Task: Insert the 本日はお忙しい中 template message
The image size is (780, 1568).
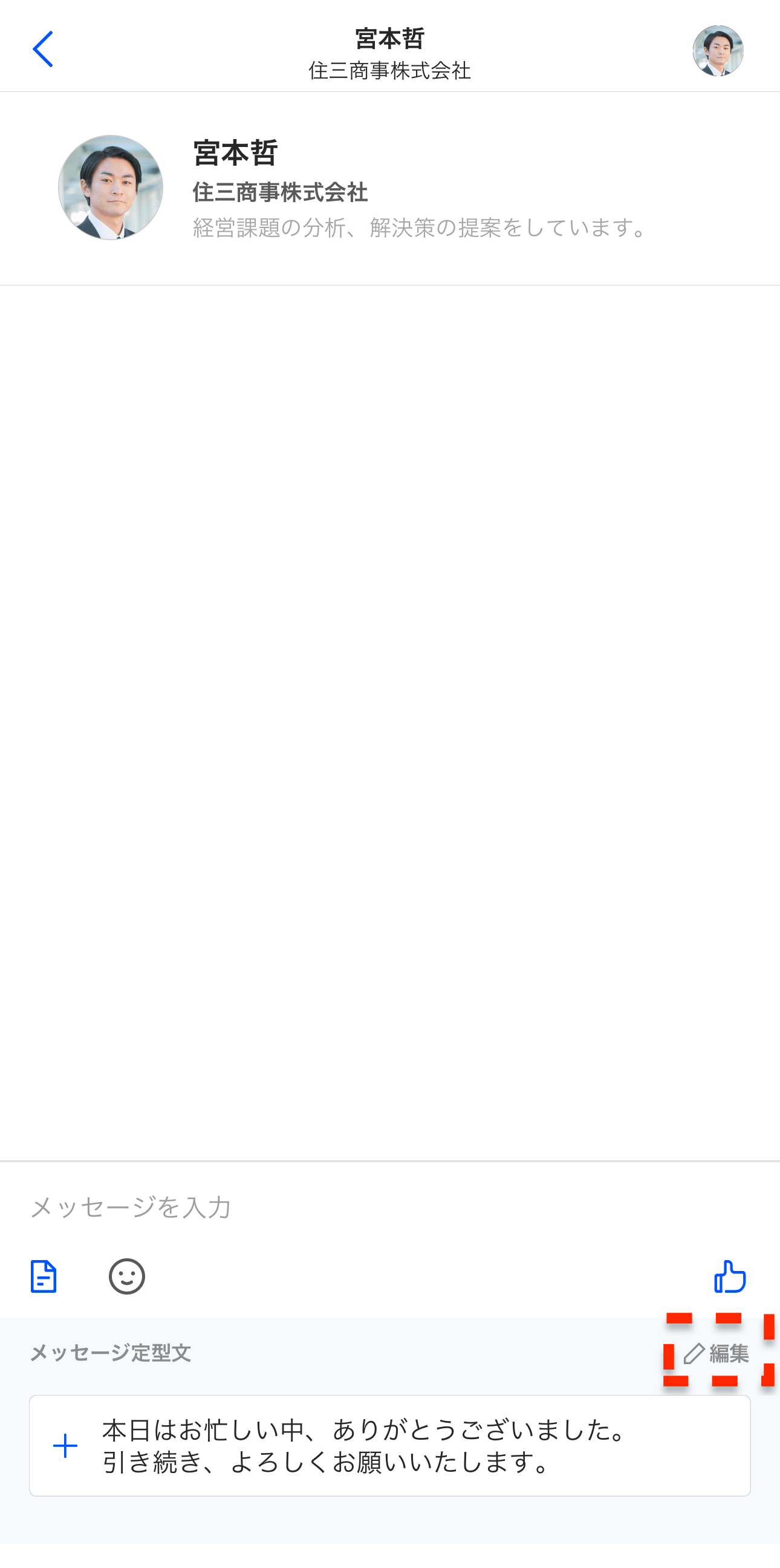Action: coord(389,1445)
